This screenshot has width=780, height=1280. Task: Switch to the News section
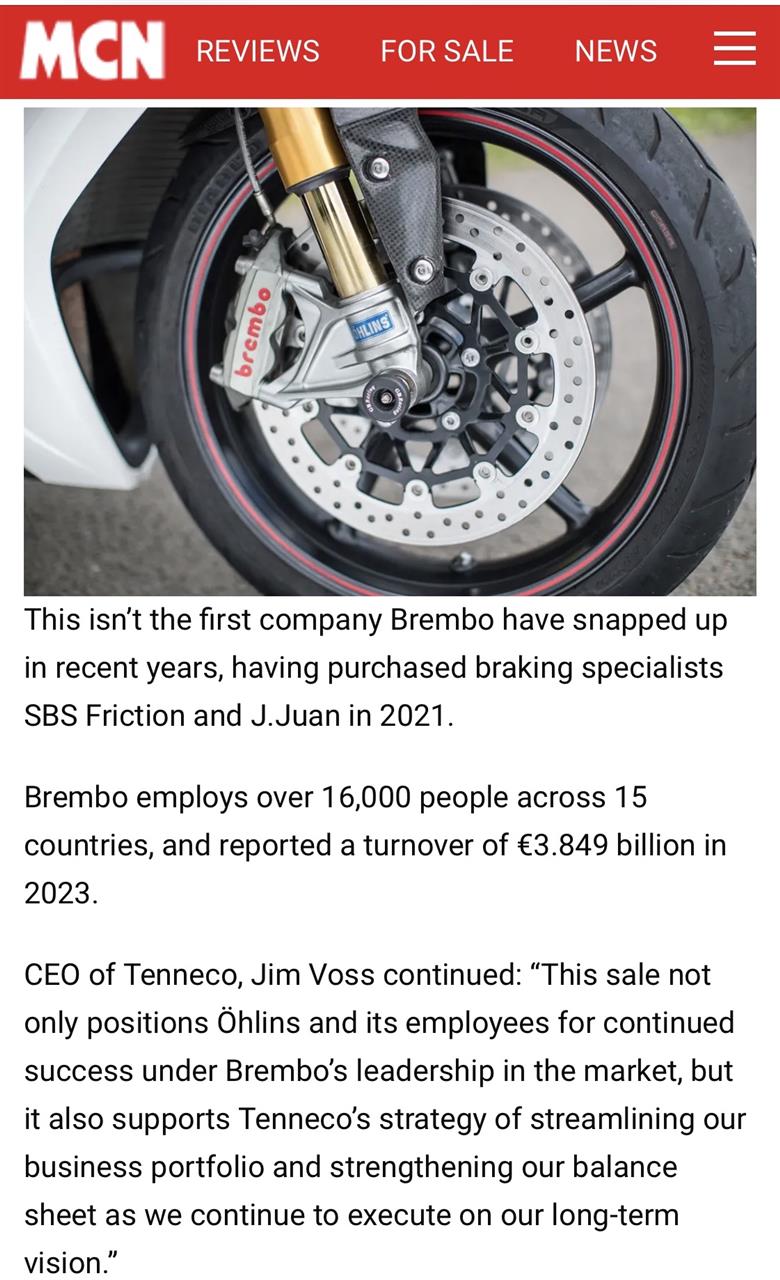[x=616, y=51]
